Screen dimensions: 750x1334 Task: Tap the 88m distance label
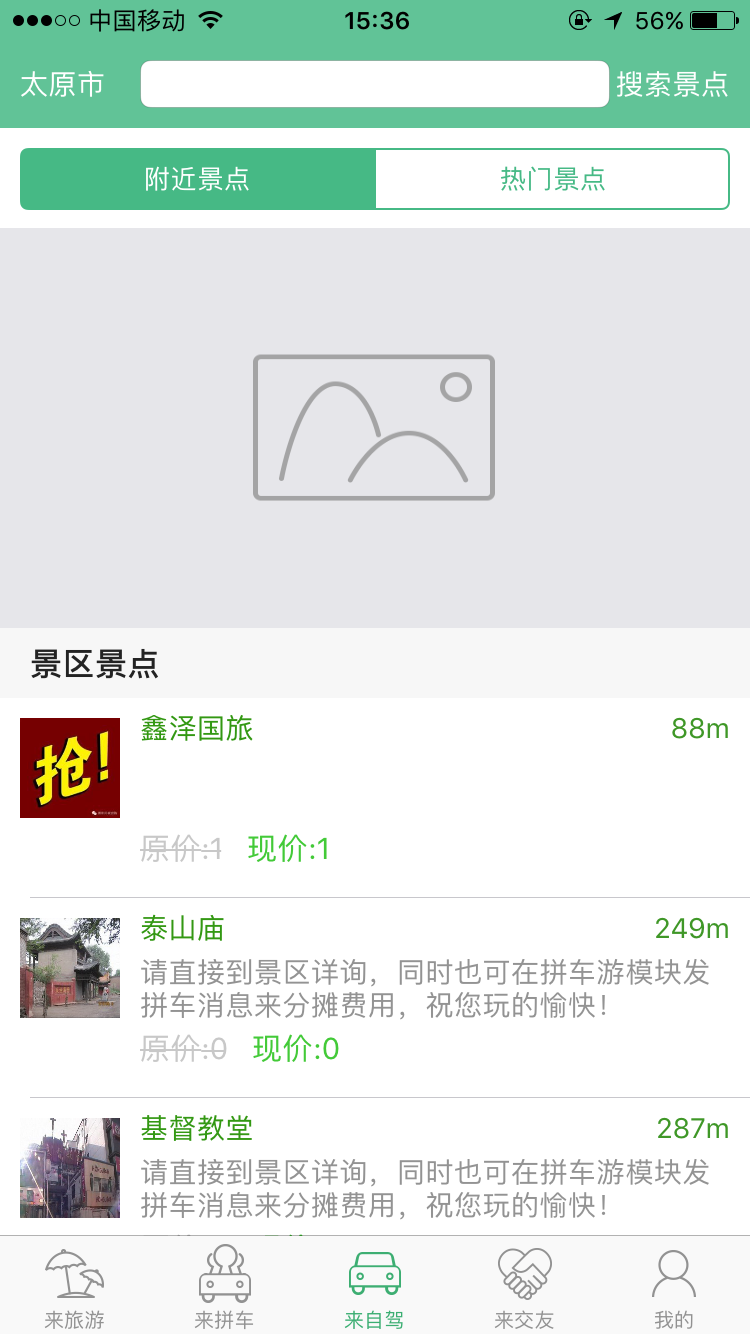700,728
